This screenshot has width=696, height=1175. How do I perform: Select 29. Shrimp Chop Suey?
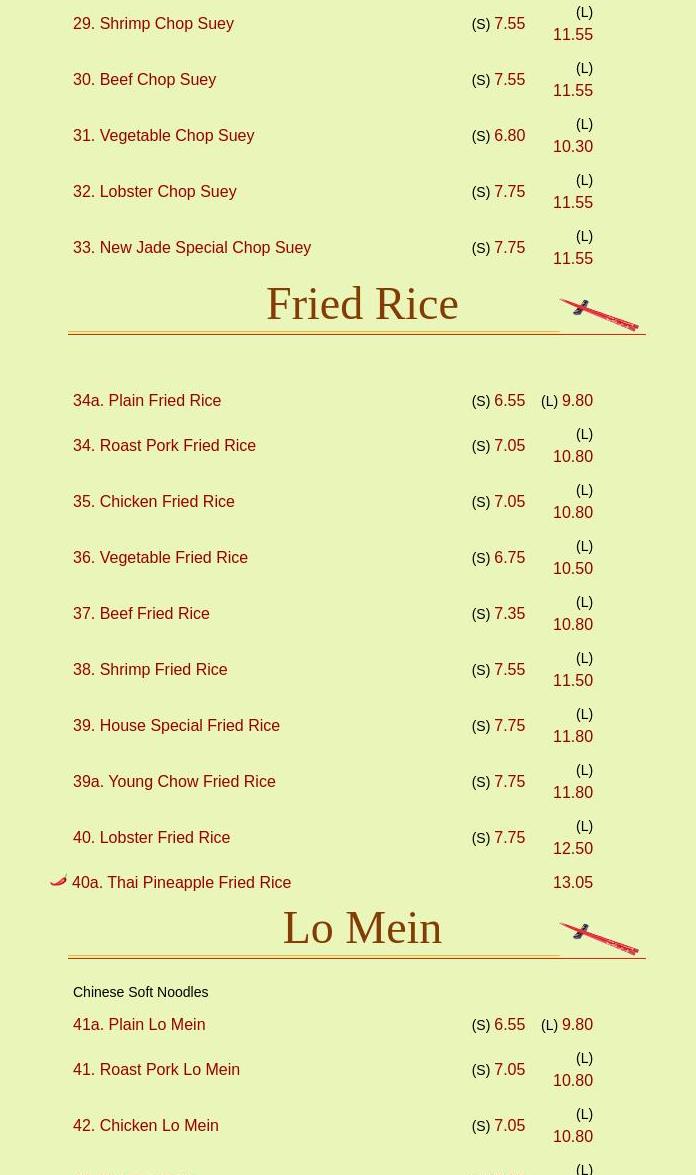click(x=153, y=24)
